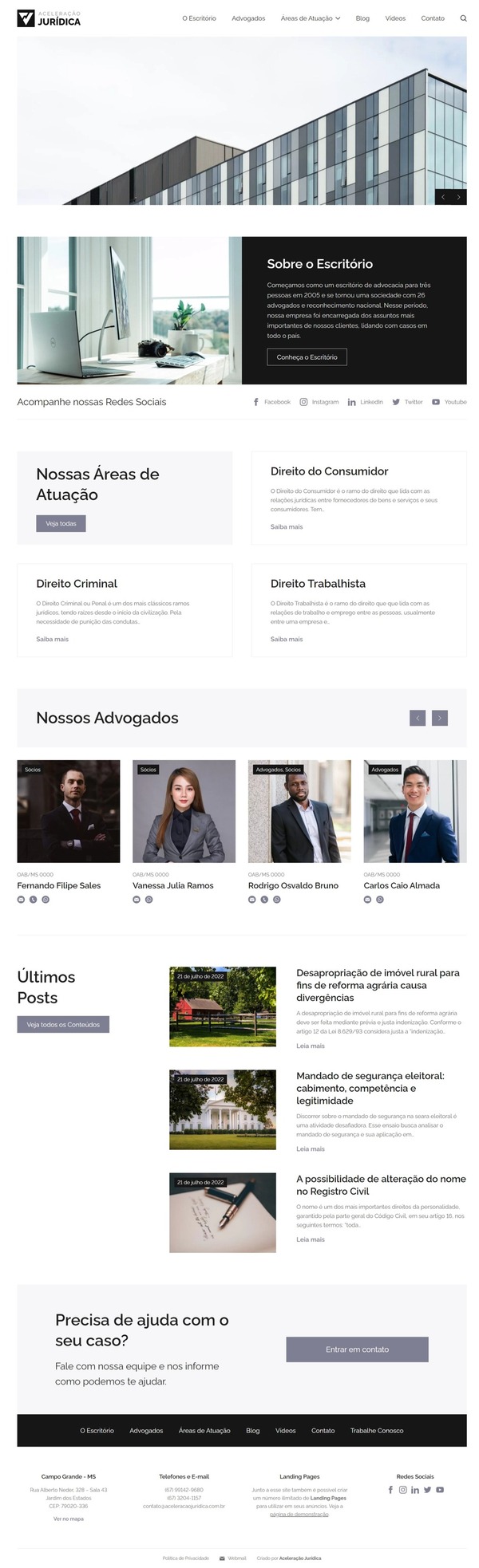Image resolution: width=479 pixels, height=1568 pixels.
Task: View Vanessa Julia Ramos profile
Action: [173, 885]
